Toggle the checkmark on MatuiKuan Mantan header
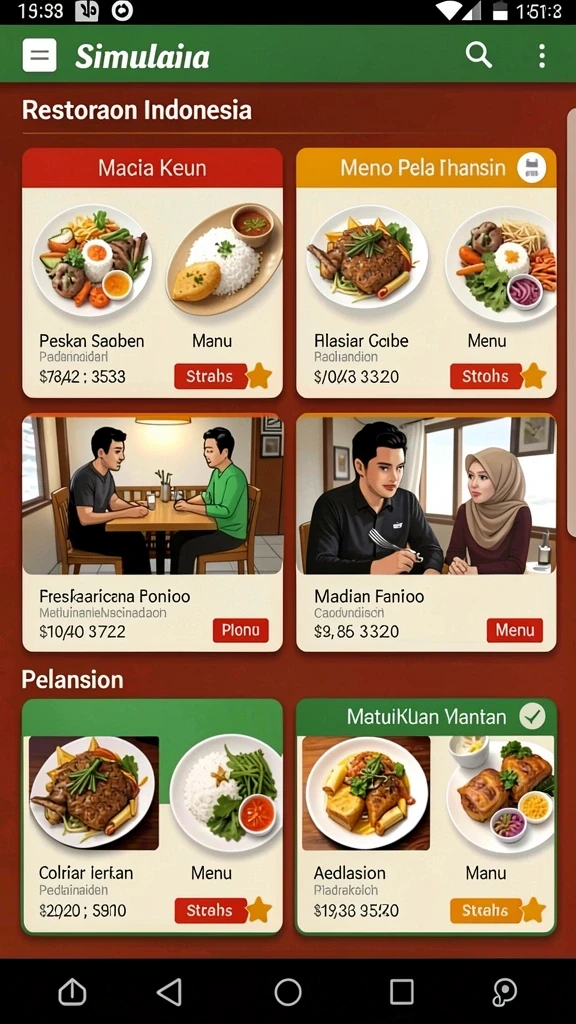Viewport: 576px width, 1024px height. [x=532, y=717]
